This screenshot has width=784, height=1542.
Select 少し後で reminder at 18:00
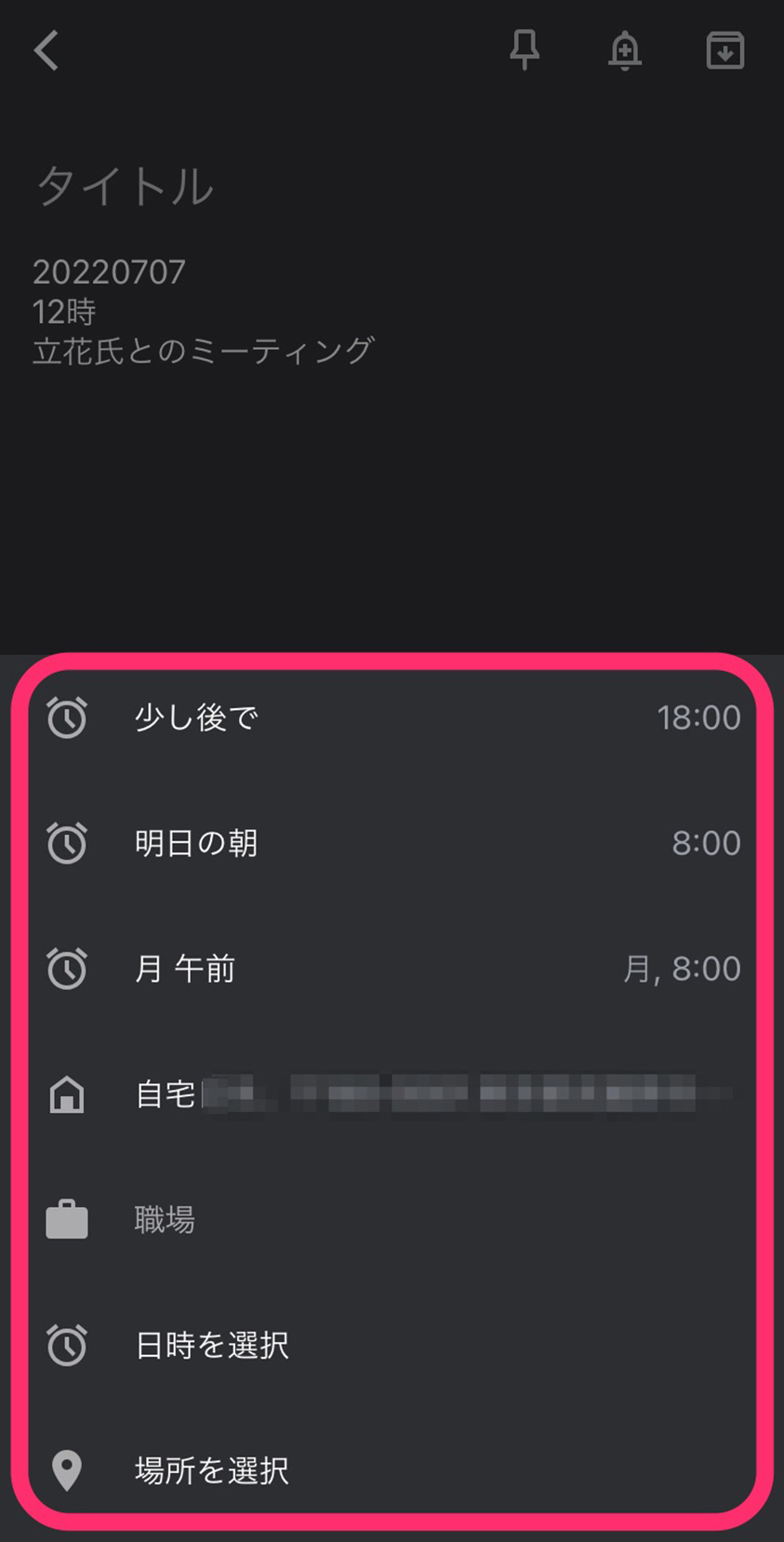pos(391,717)
